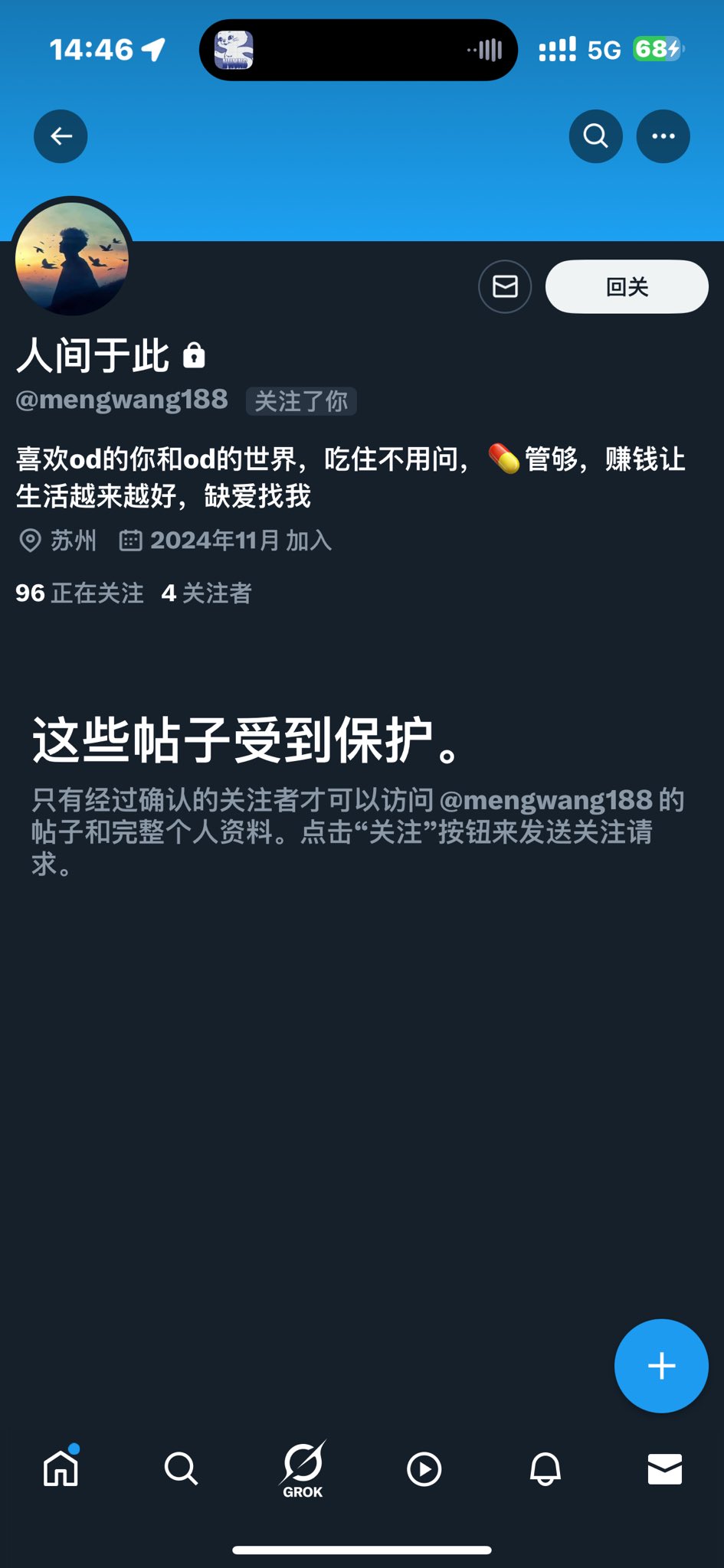Open the Grok tab
Image resolution: width=724 pixels, height=1568 pixels.
coord(303,1468)
